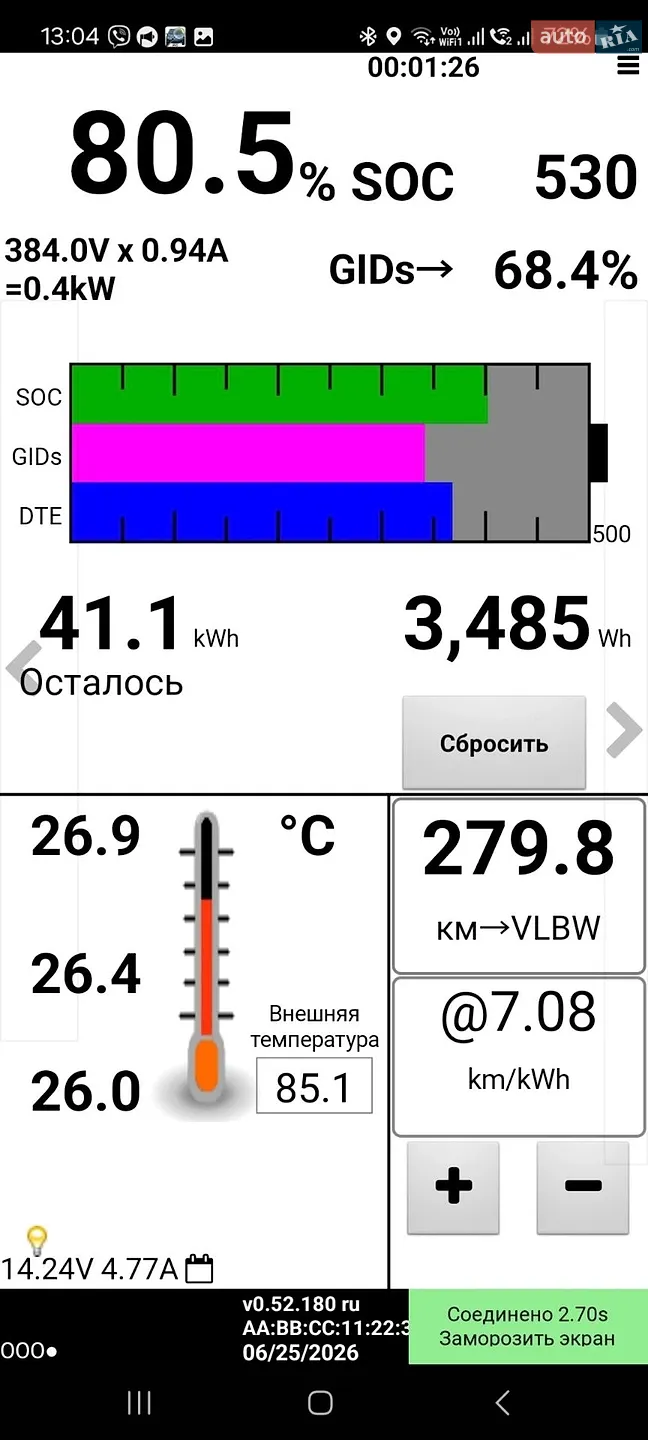648x1440 pixels.
Task: Tap the Android back button
Action: (503, 1403)
